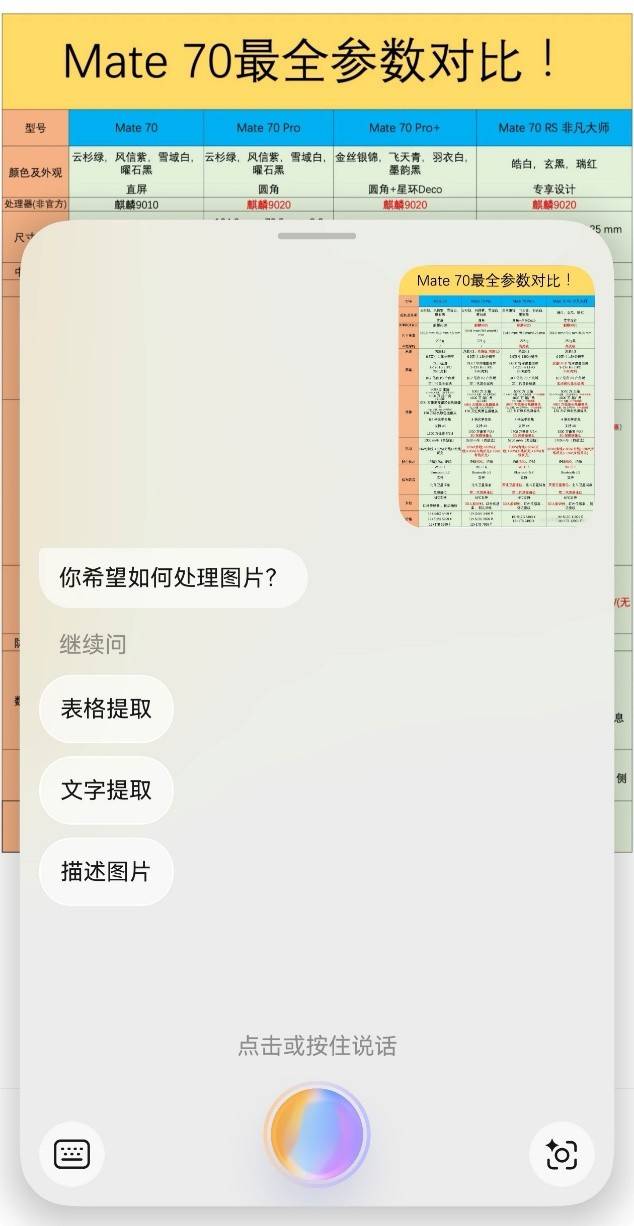Tap the 描述图片 chip

tap(106, 871)
